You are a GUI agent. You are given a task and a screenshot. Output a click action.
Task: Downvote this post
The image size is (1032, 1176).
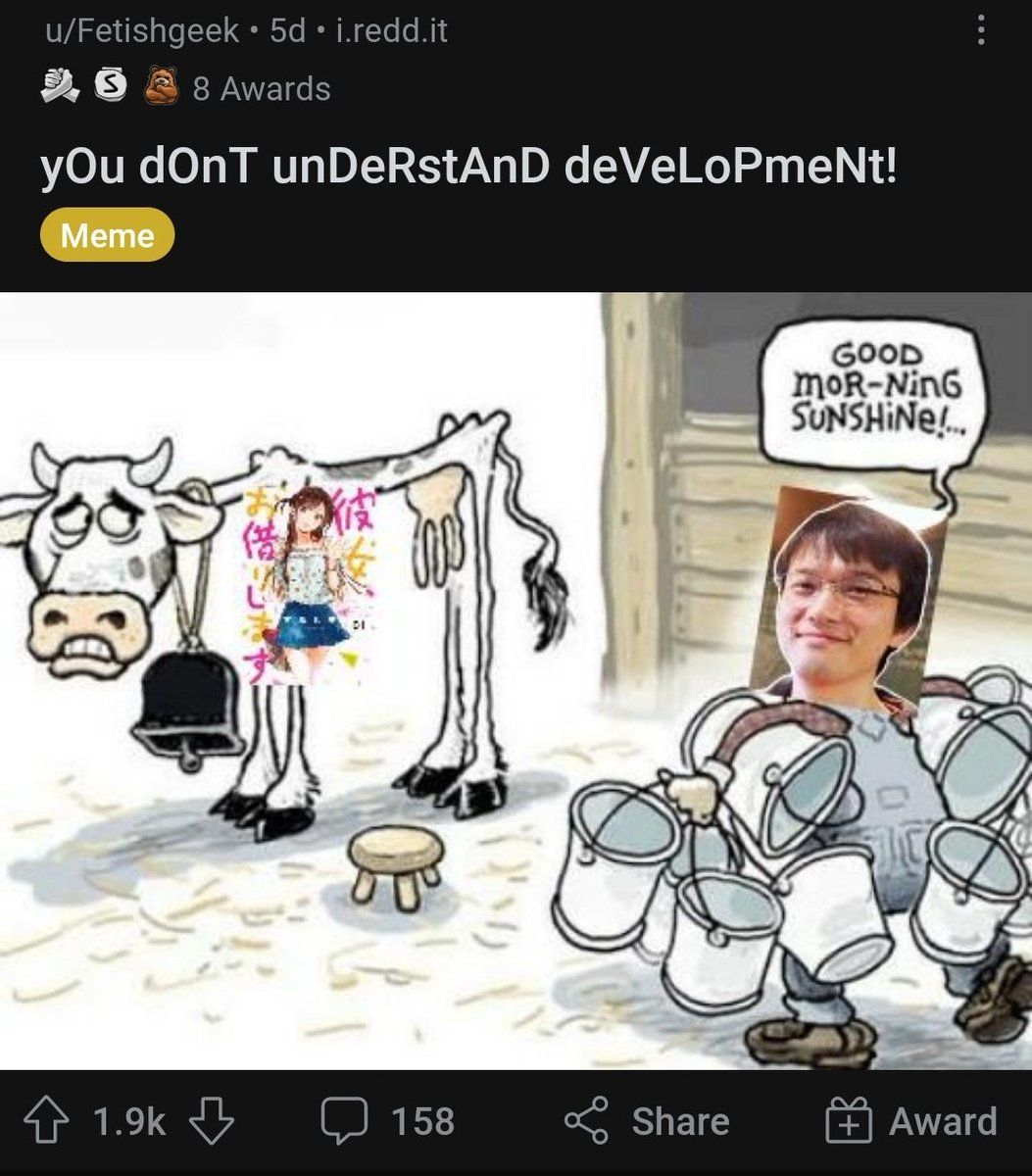210,1122
